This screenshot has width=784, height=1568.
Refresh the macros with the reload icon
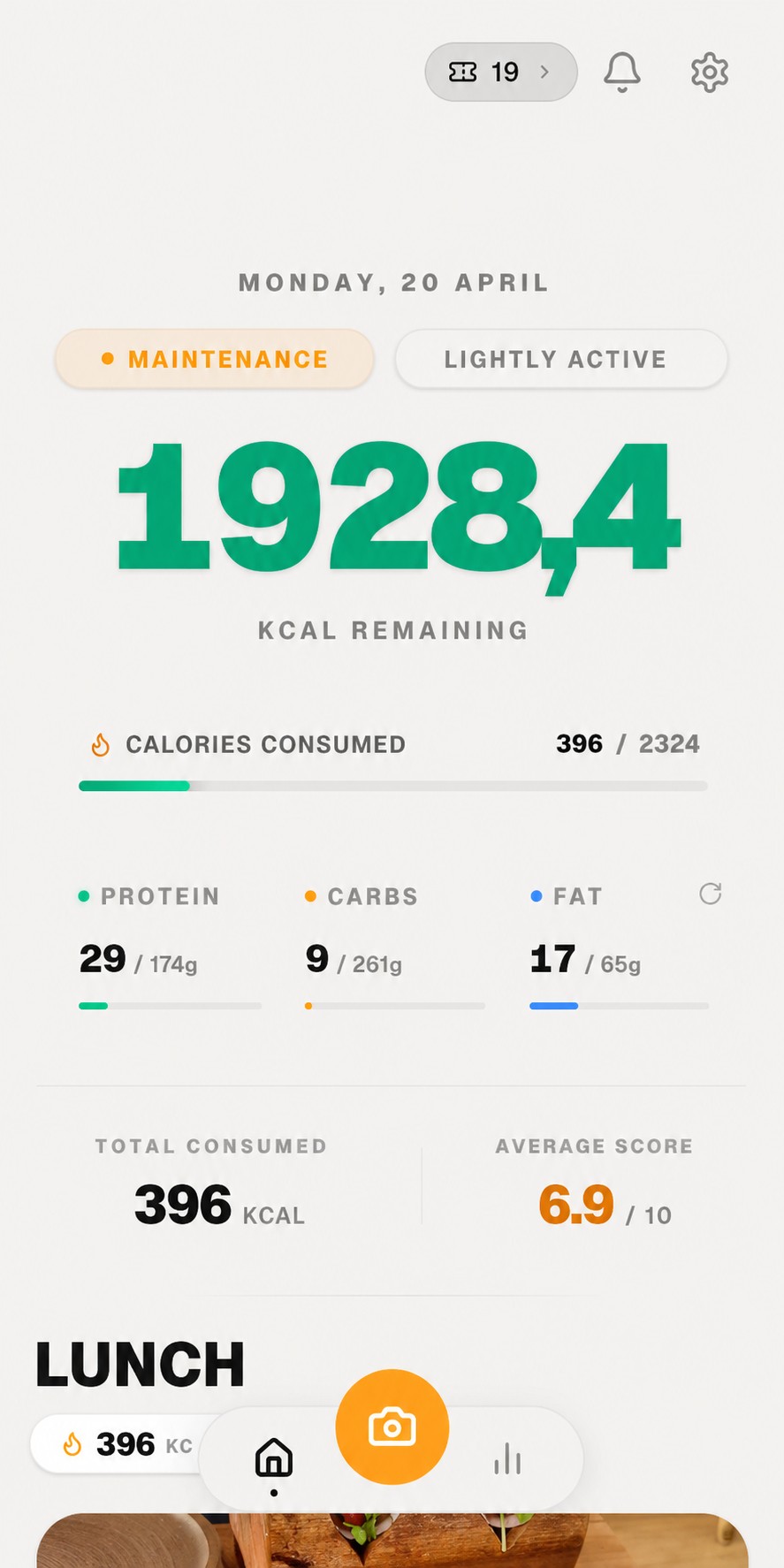coord(710,894)
